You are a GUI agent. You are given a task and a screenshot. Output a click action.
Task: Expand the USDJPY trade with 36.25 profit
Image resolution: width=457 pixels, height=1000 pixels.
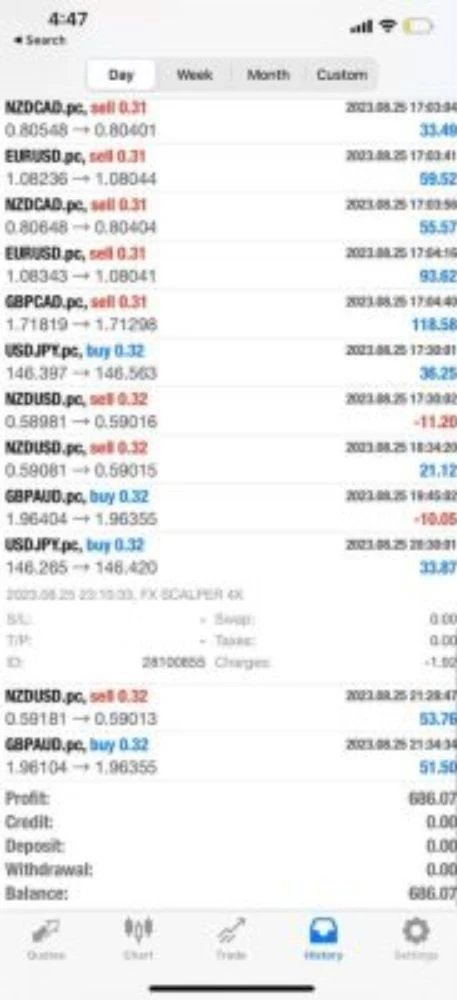(x=228, y=362)
